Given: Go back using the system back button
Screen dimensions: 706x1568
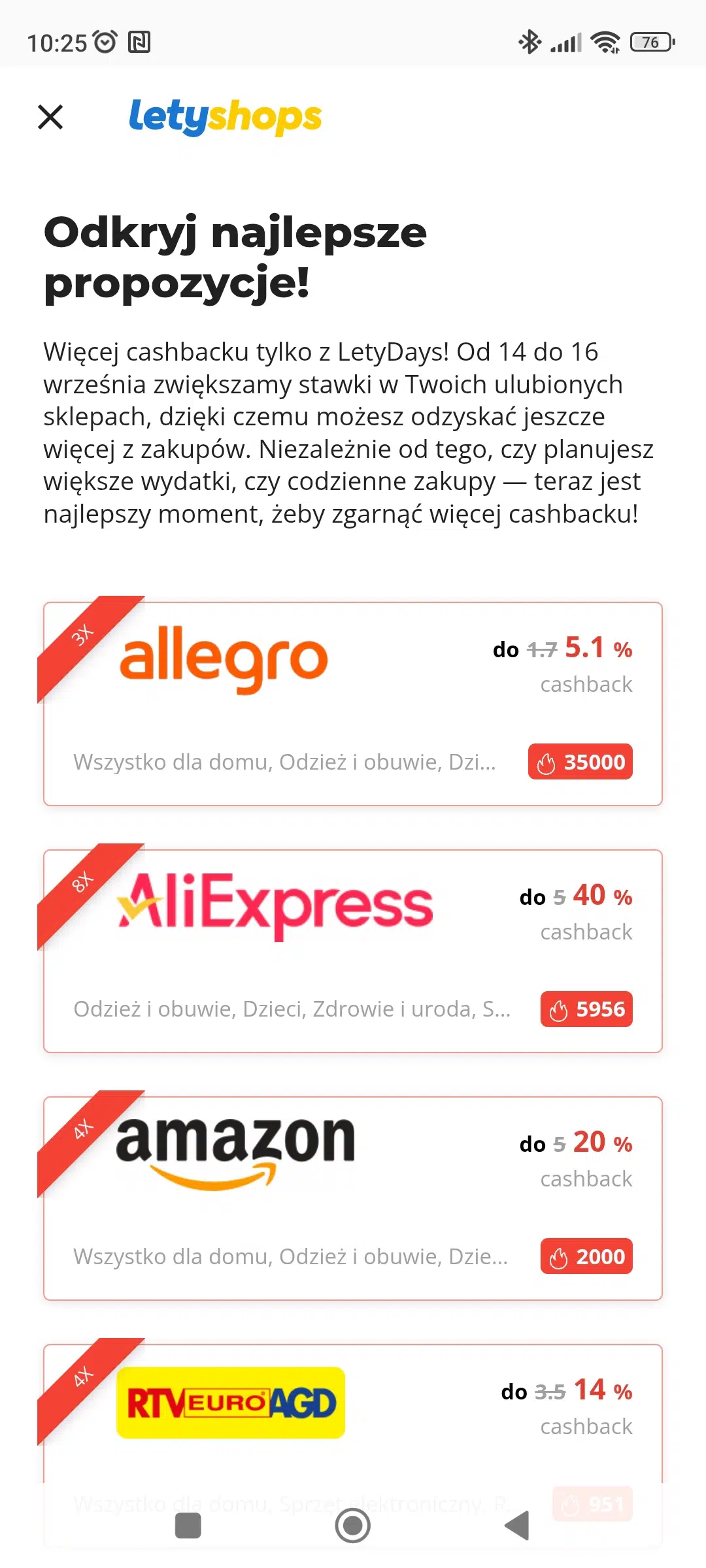Looking at the screenshot, I should point(517,1526).
